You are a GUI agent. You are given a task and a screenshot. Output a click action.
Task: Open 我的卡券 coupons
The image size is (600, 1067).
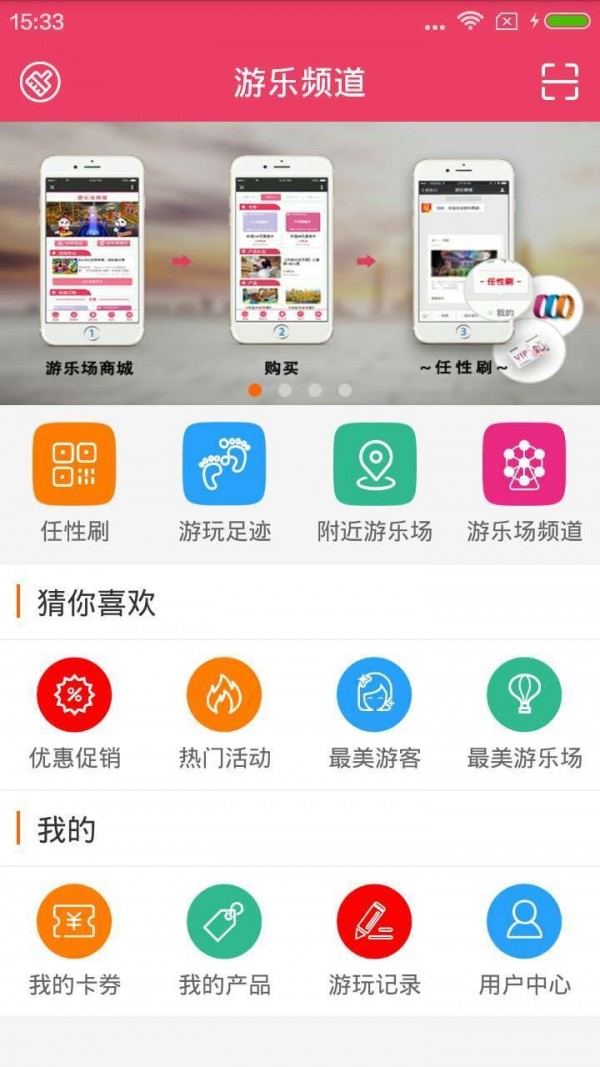pos(75,940)
